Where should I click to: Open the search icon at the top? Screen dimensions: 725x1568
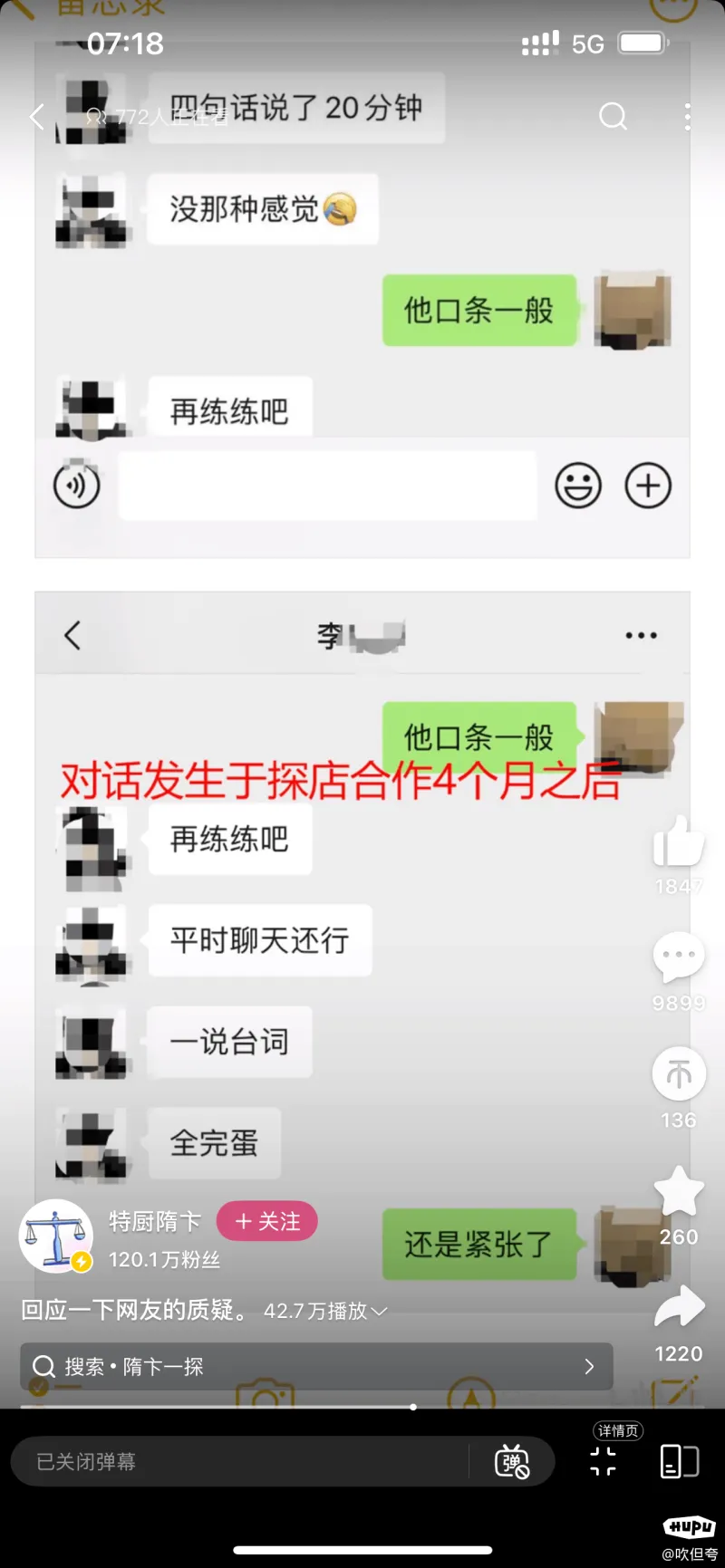pos(614,117)
